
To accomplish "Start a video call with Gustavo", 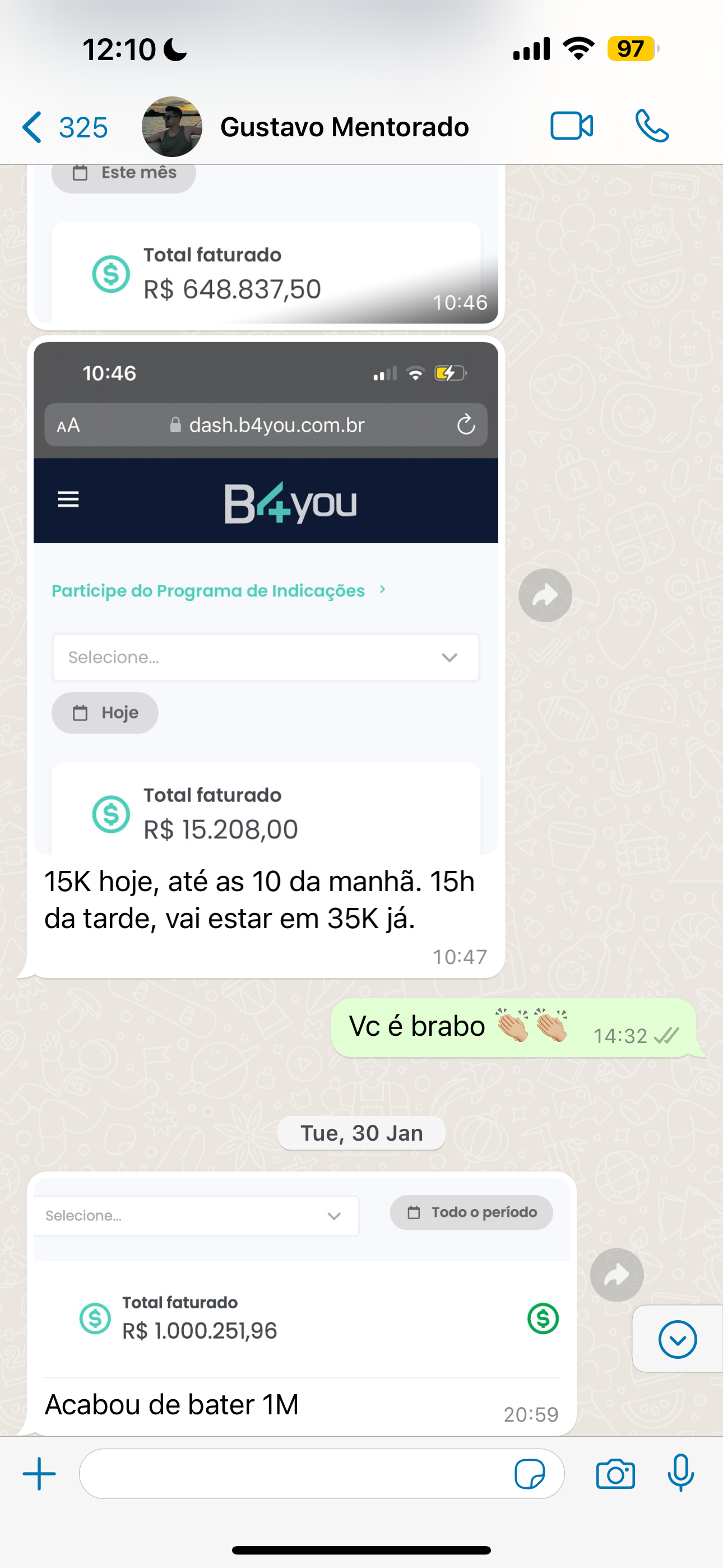I will click(571, 127).
